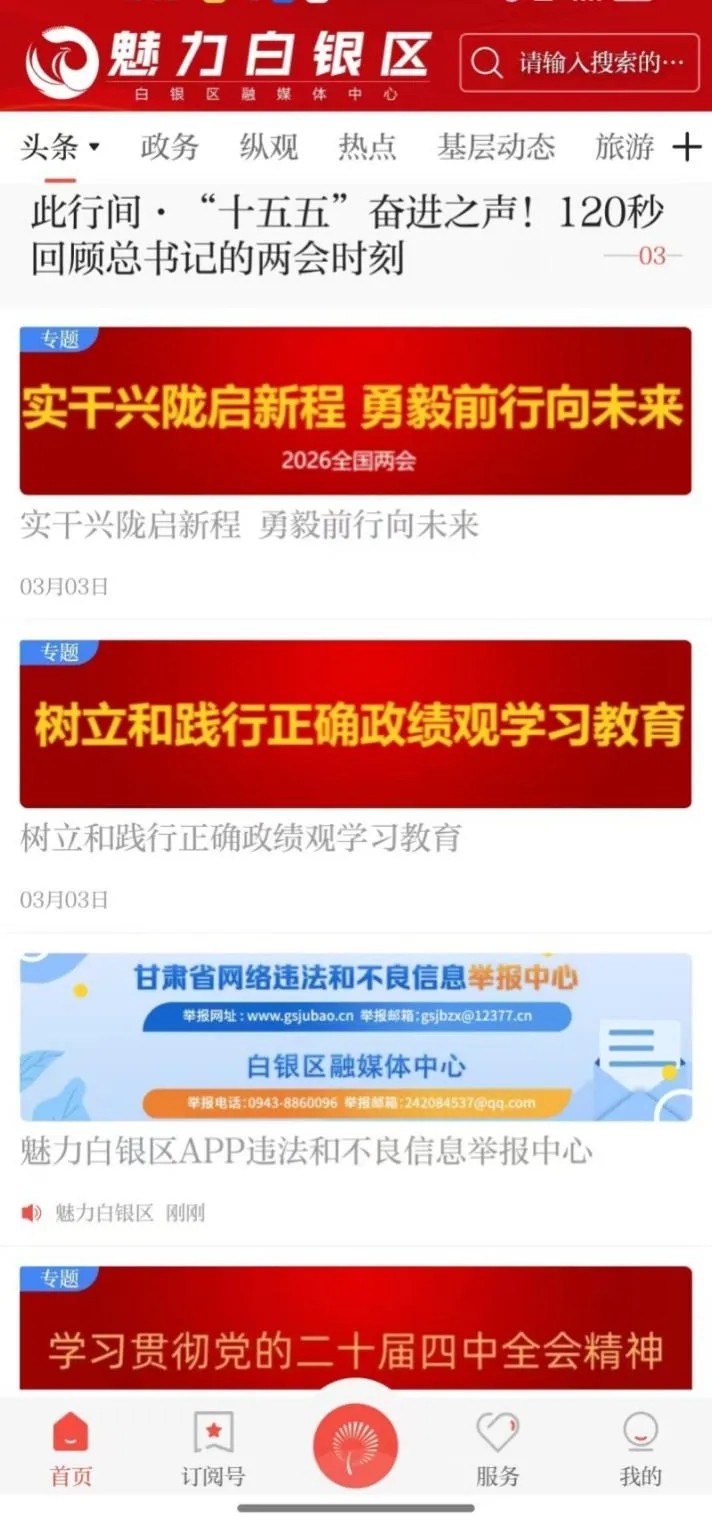
Task: Go to the 首页 bottom tab
Action: [70, 1448]
